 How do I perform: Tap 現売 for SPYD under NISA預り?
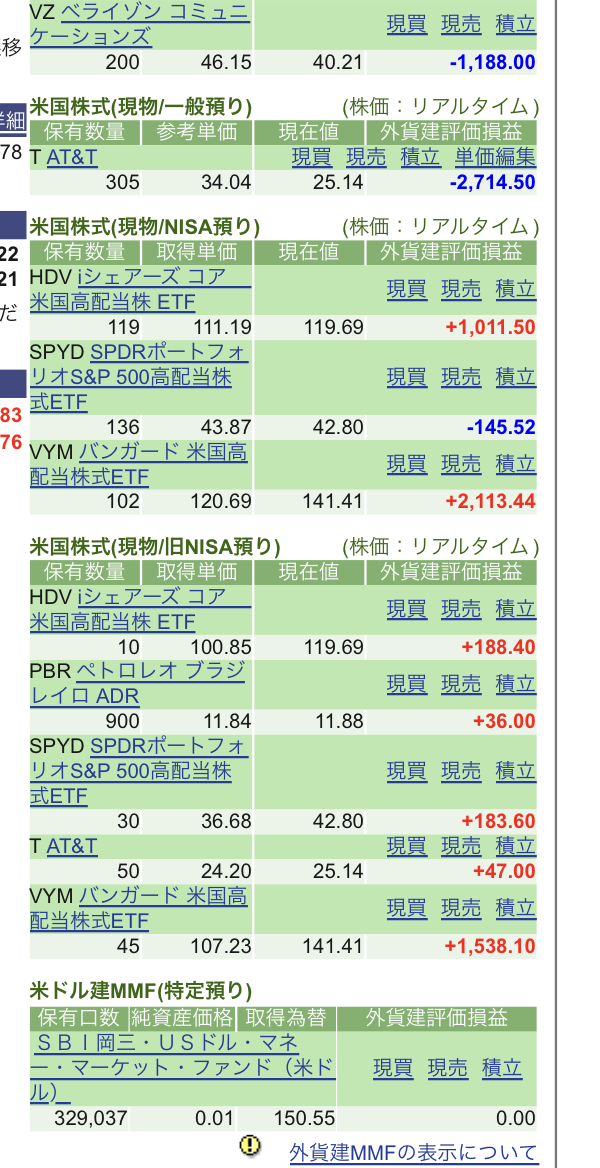point(461,377)
